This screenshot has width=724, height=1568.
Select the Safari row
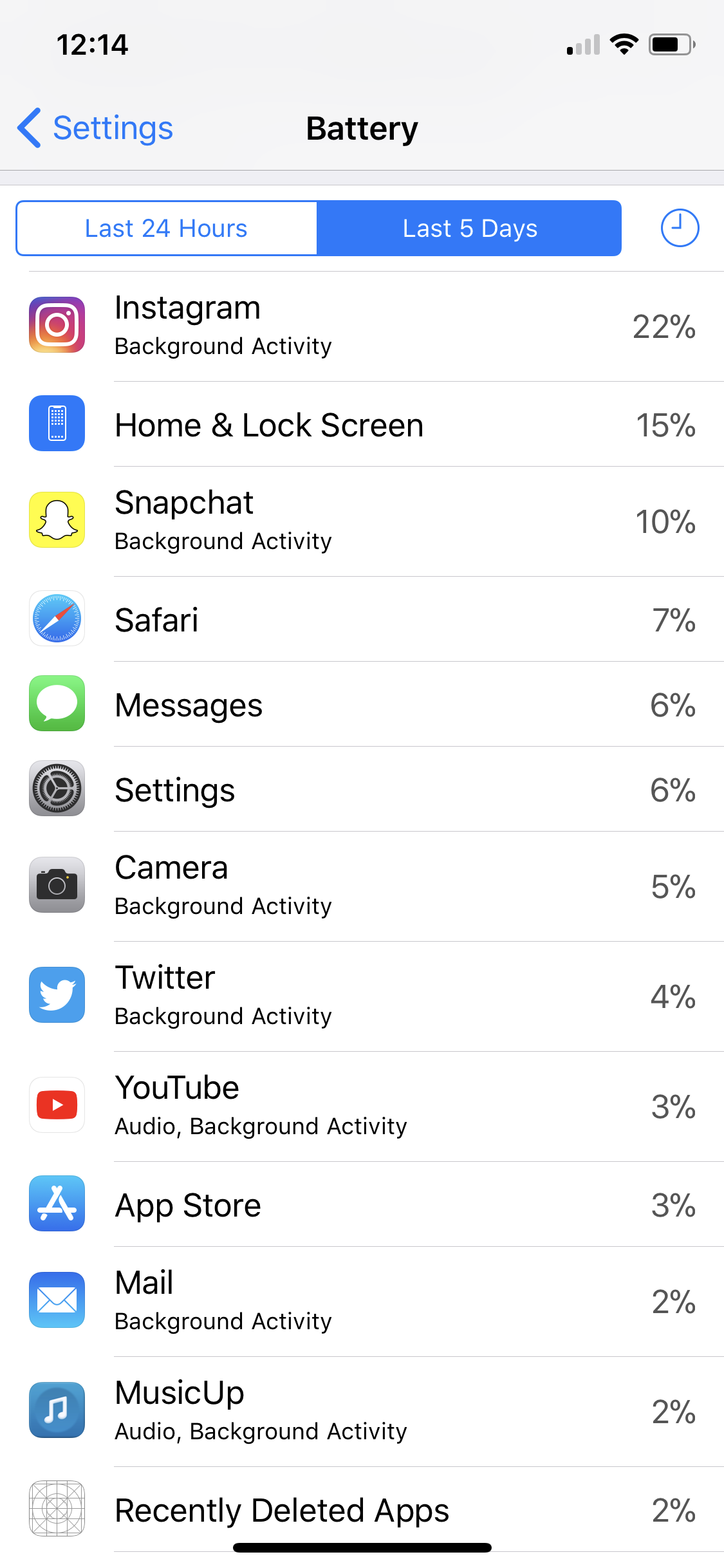click(x=362, y=620)
